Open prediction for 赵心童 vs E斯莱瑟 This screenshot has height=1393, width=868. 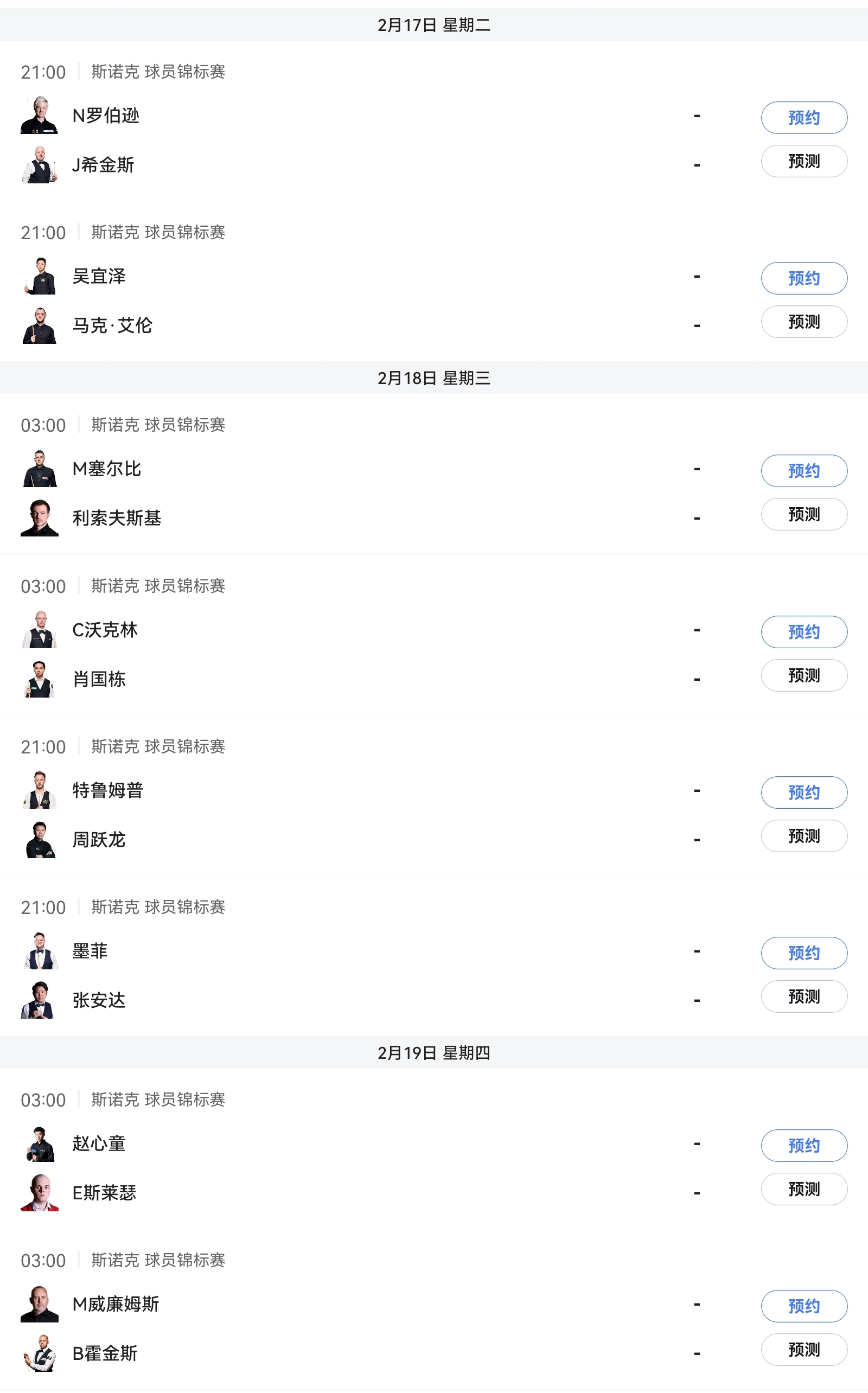(803, 1189)
